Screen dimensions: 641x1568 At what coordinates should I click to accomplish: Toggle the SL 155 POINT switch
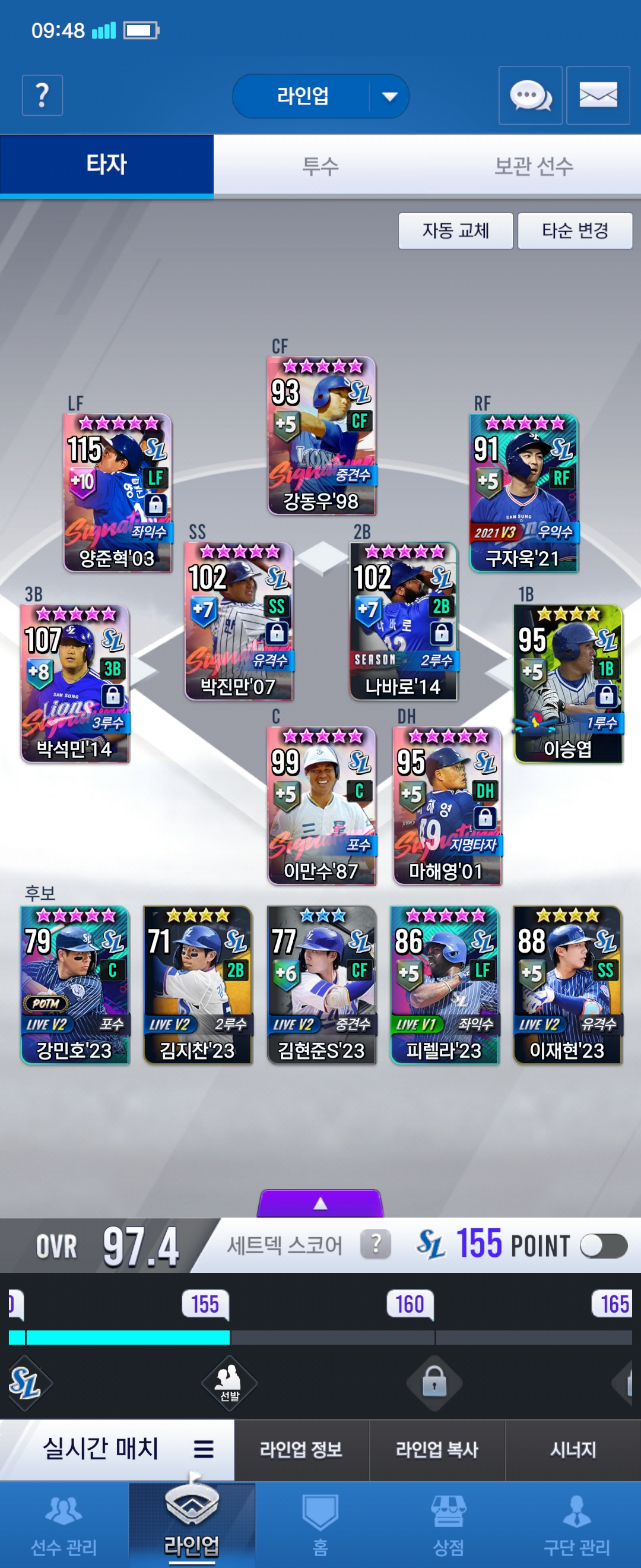point(602,1245)
